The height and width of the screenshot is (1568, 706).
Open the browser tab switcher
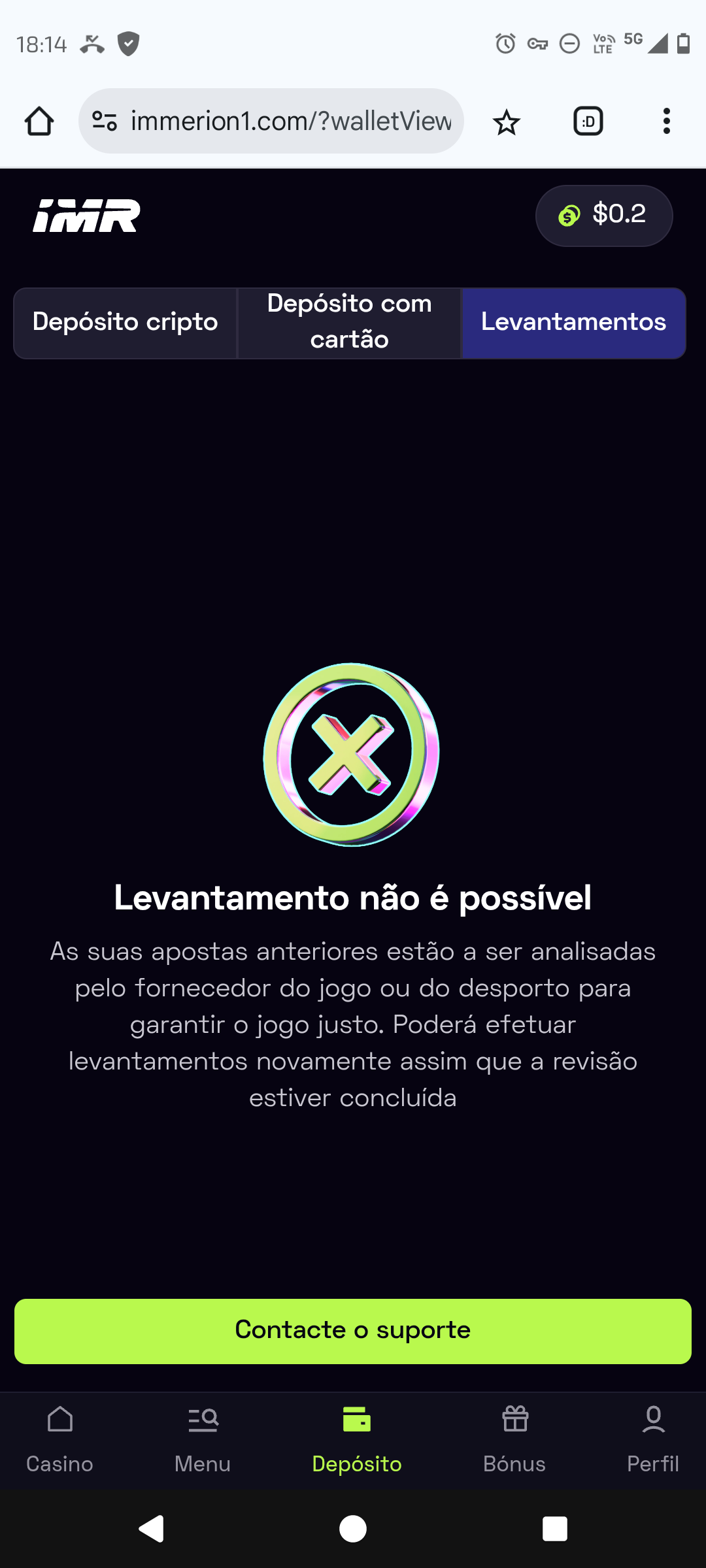point(588,122)
